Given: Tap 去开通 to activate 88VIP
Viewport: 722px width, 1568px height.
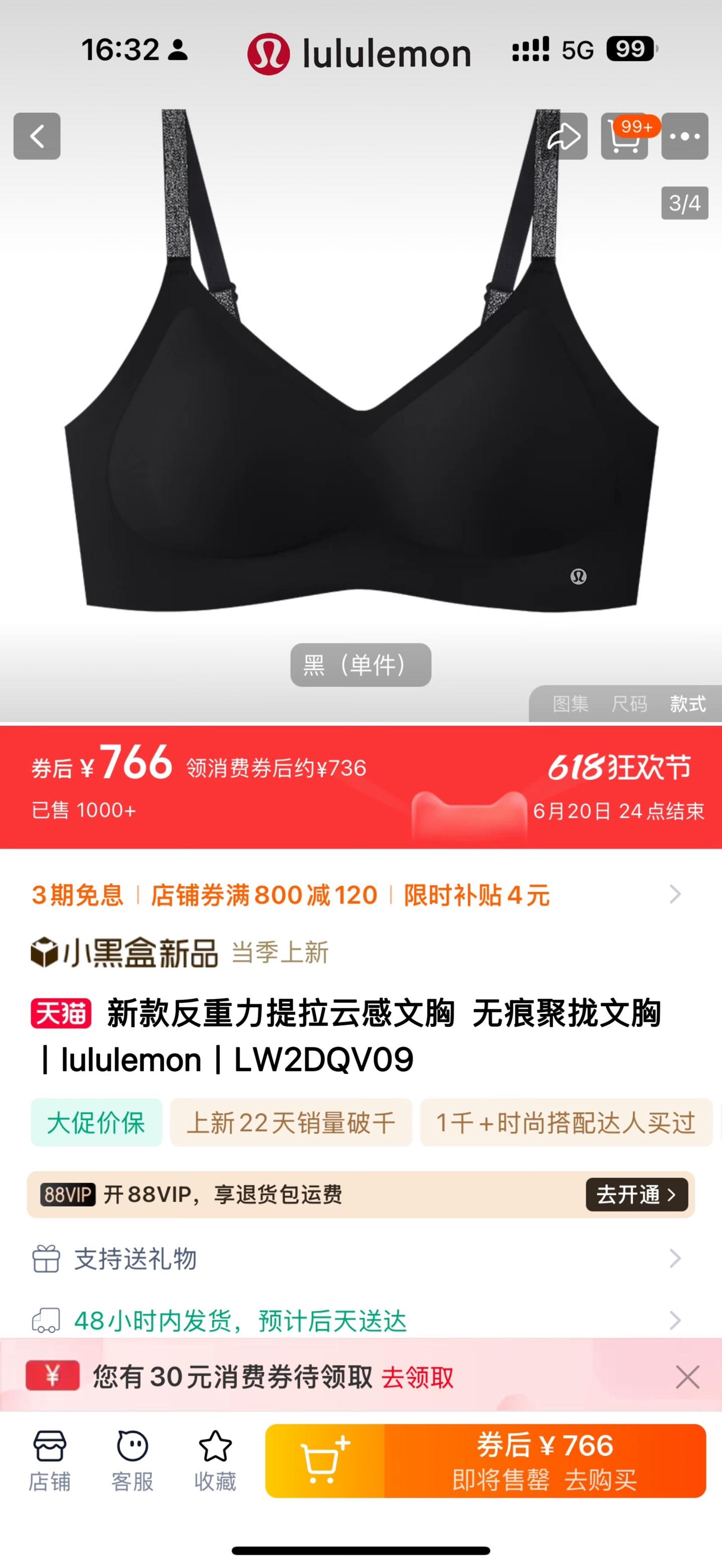Looking at the screenshot, I should [636, 1194].
